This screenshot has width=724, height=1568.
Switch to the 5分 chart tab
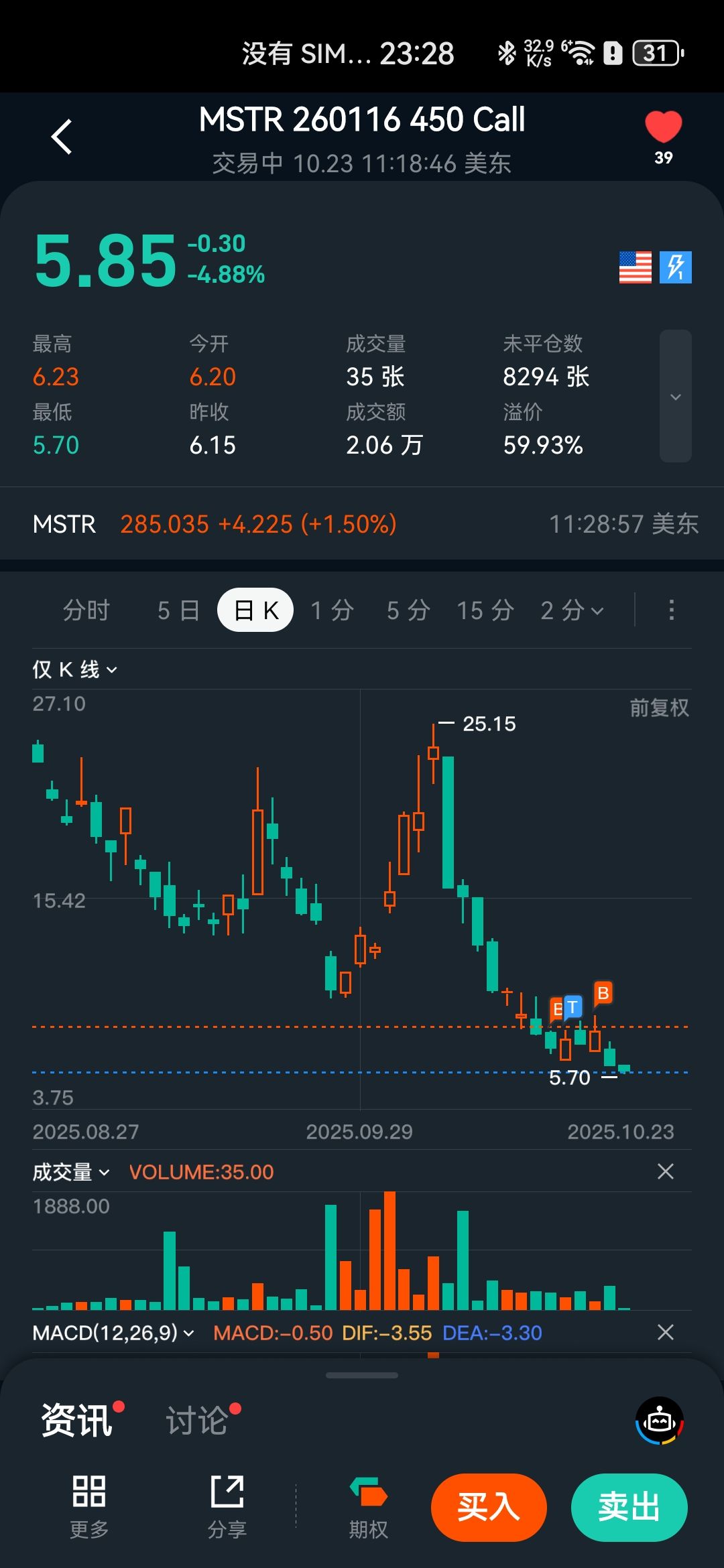click(x=408, y=610)
